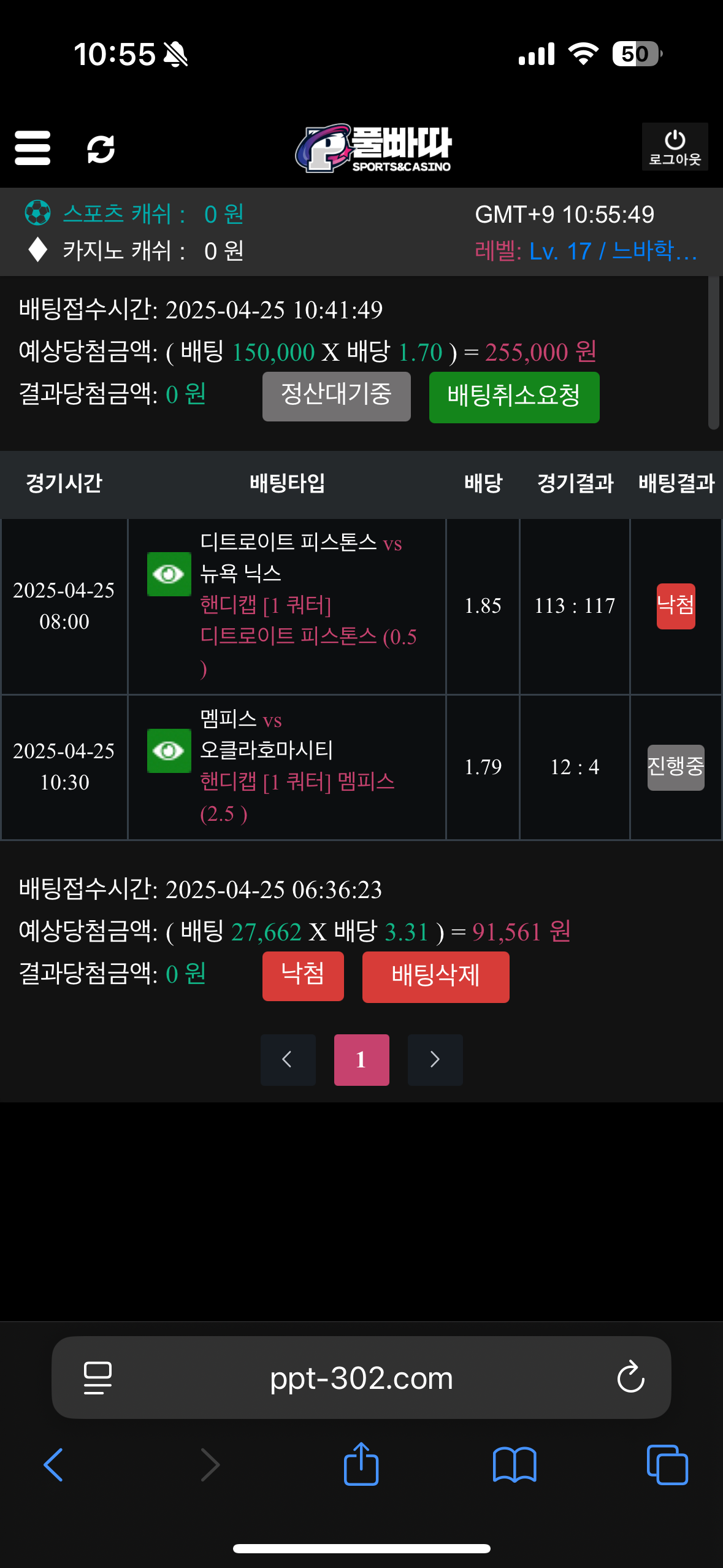
Task: Tap the refresh icon in the header
Action: pos(101,149)
